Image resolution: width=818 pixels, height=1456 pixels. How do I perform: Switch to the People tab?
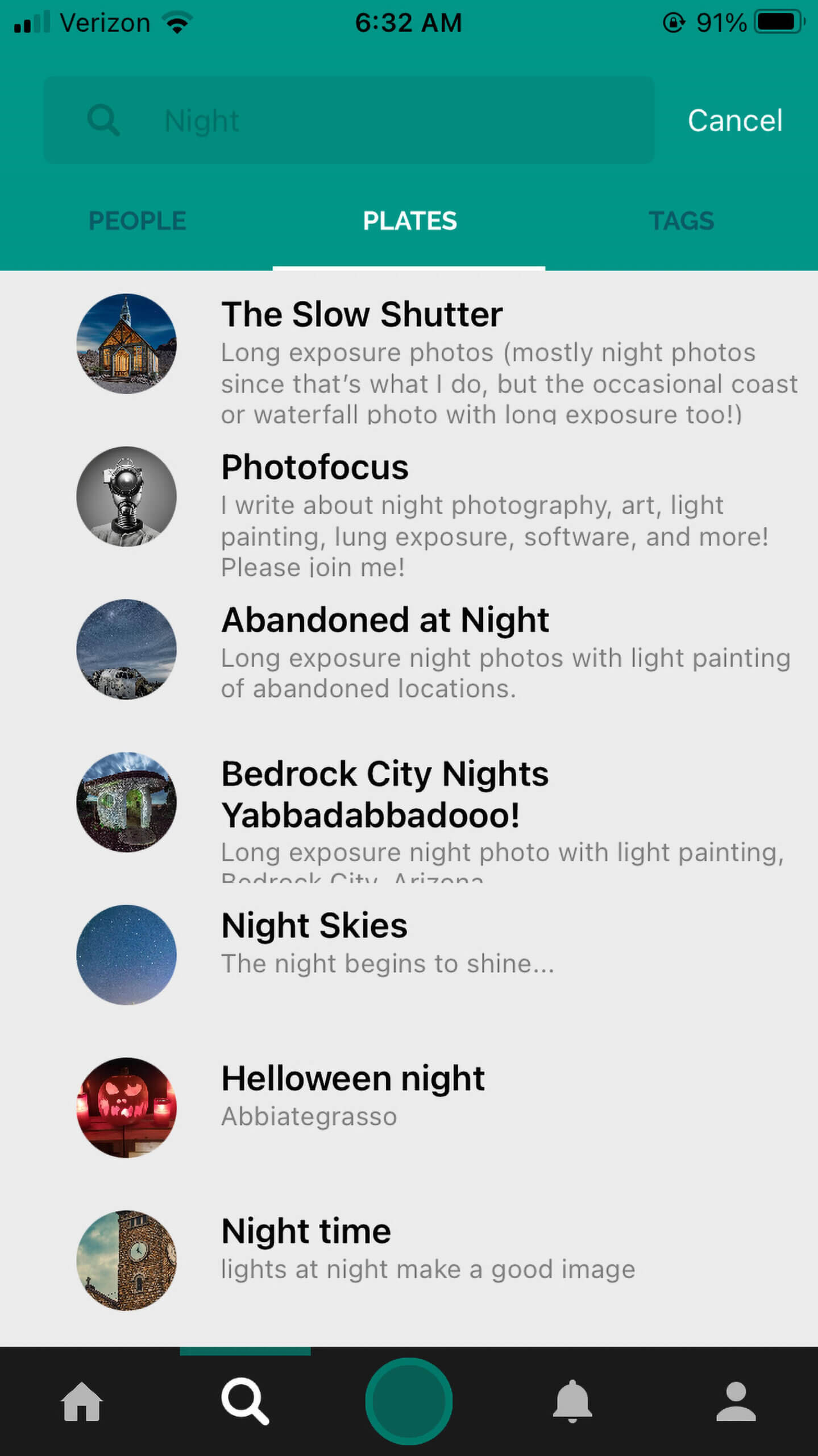[x=137, y=221]
